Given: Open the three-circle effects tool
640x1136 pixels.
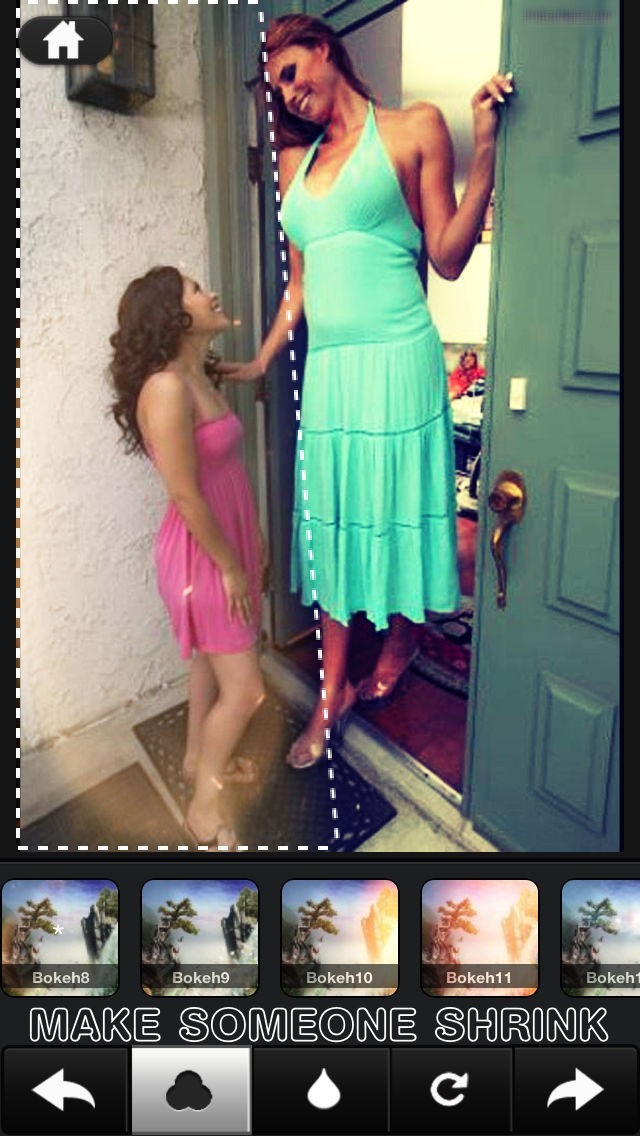Looking at the screenshot, I should 191,1091.
